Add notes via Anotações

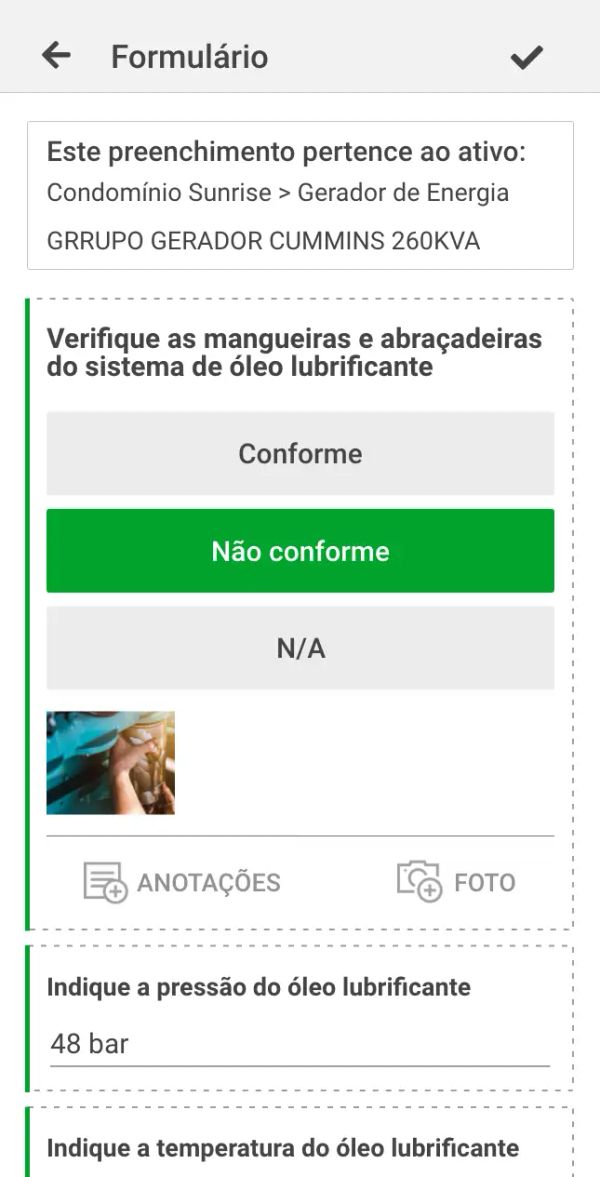point(182,882)
